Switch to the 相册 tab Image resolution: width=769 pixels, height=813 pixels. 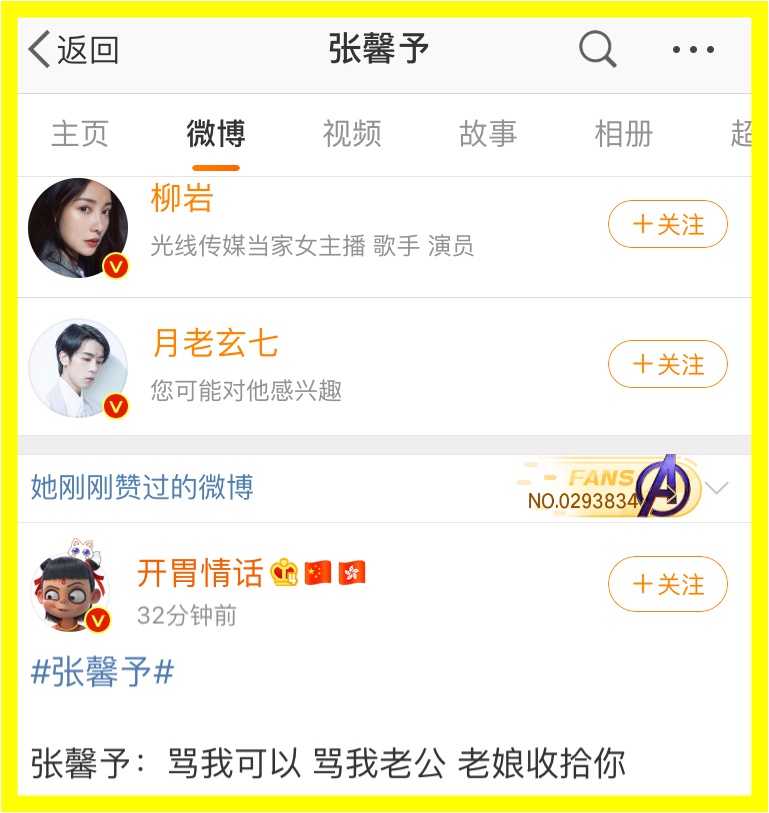point(623,134)
